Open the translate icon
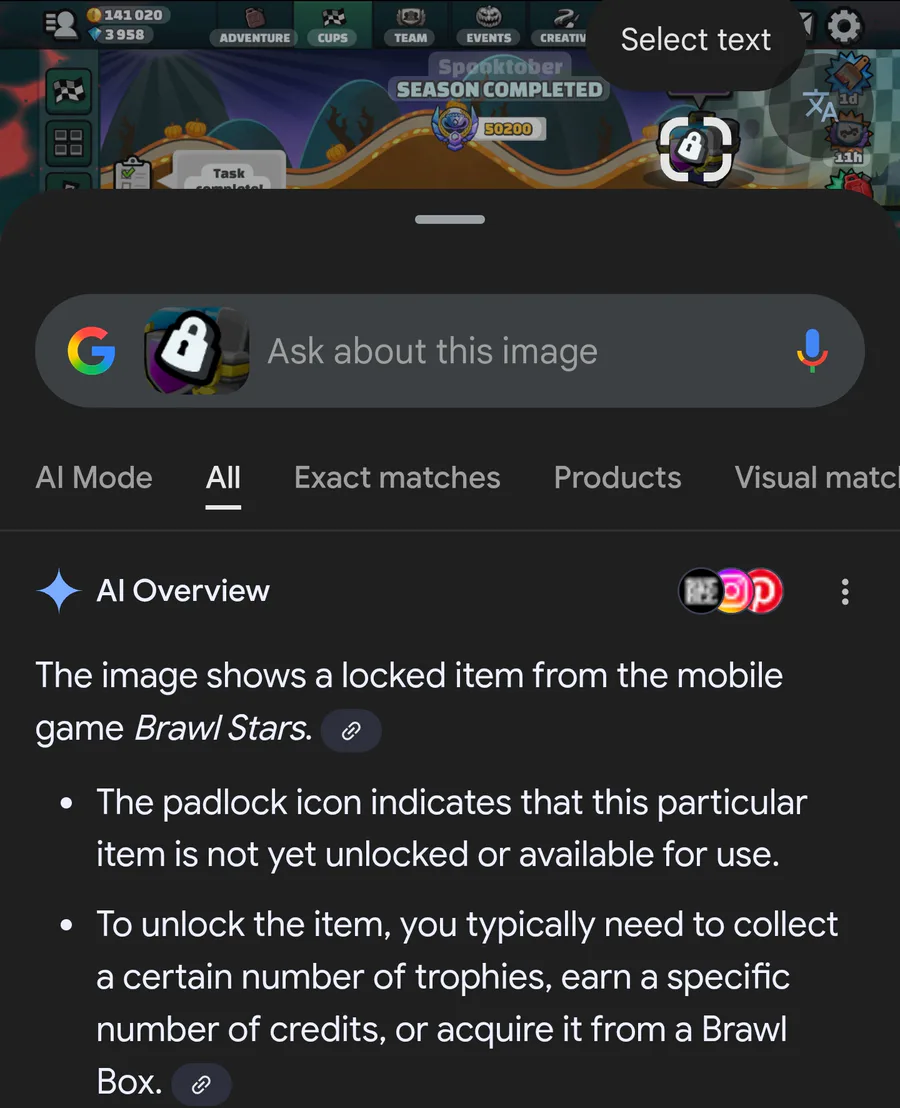 pos(821,106)
